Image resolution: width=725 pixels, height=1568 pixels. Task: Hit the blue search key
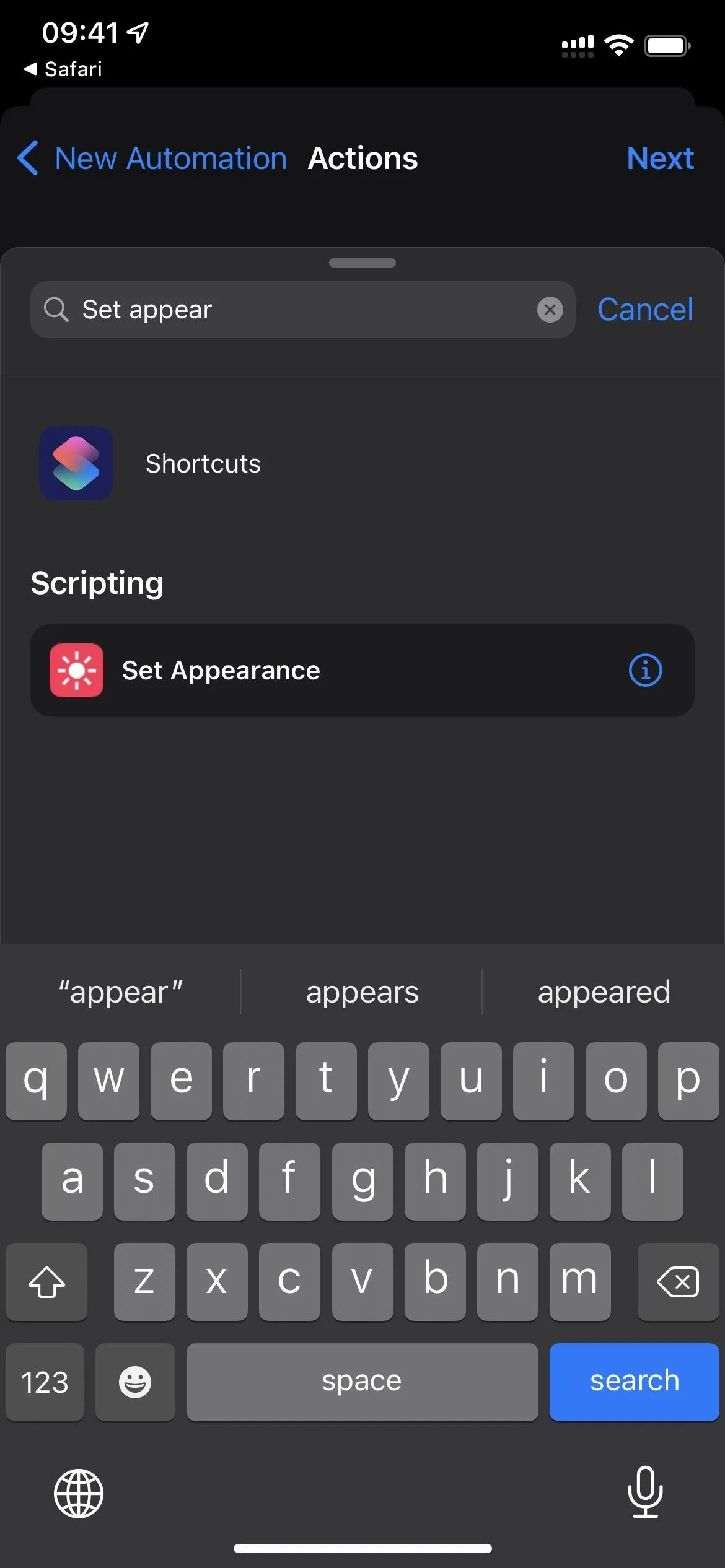(x=634, y=1382)
